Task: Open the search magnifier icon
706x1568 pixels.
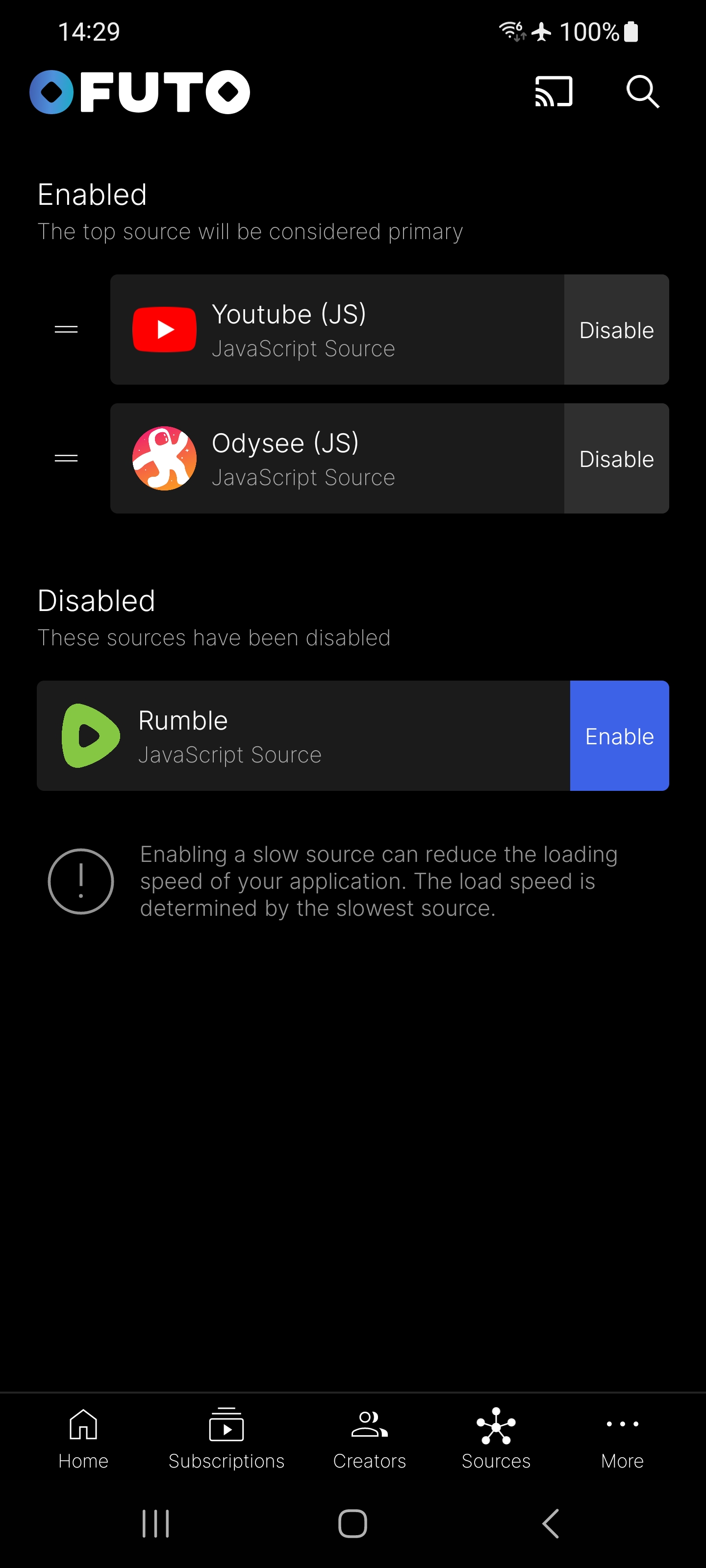Action: point(643,92)
